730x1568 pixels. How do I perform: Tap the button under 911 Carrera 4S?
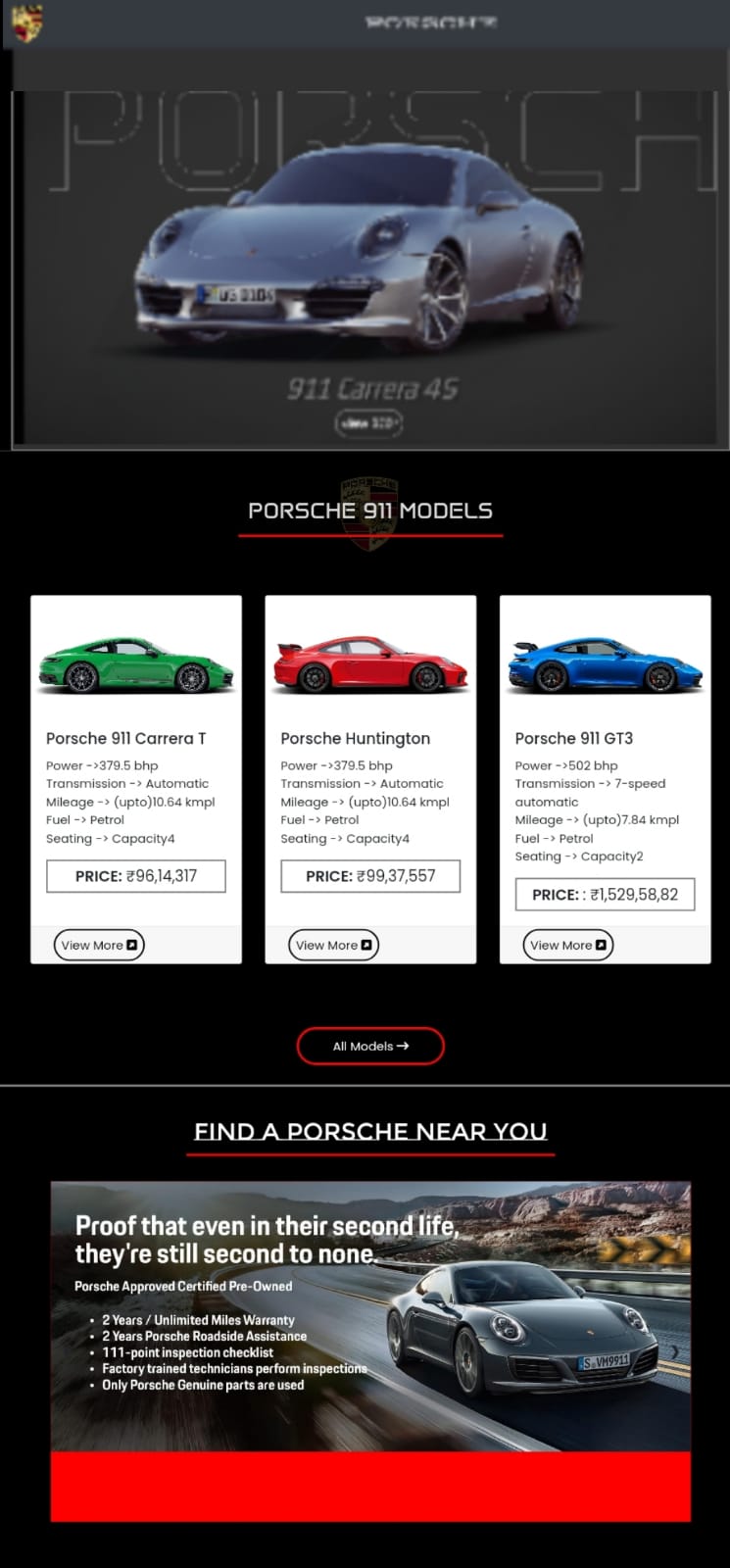pos(368,423)
